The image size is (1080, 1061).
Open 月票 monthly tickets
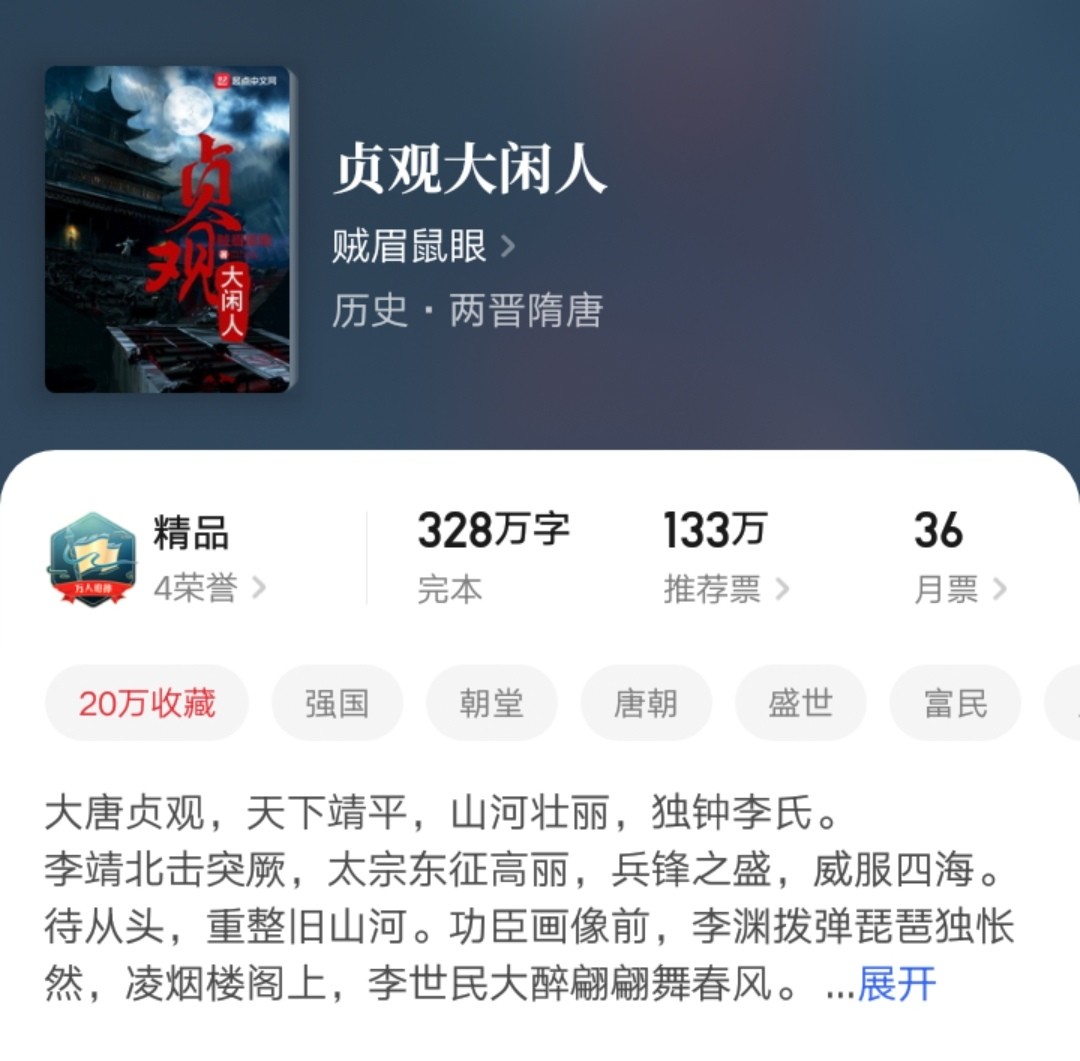click(x=958, y=590)
